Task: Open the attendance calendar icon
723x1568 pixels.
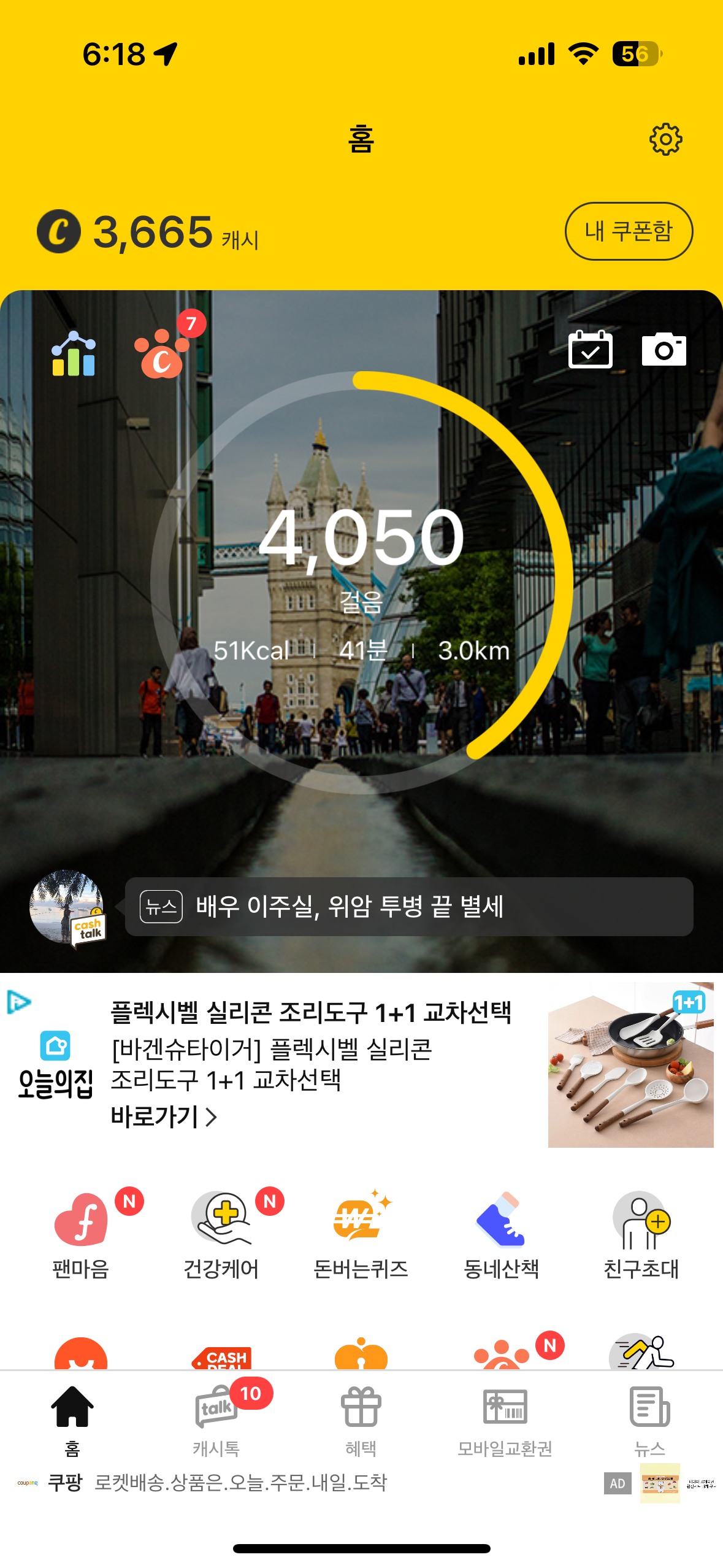Action: click(590, 350)
